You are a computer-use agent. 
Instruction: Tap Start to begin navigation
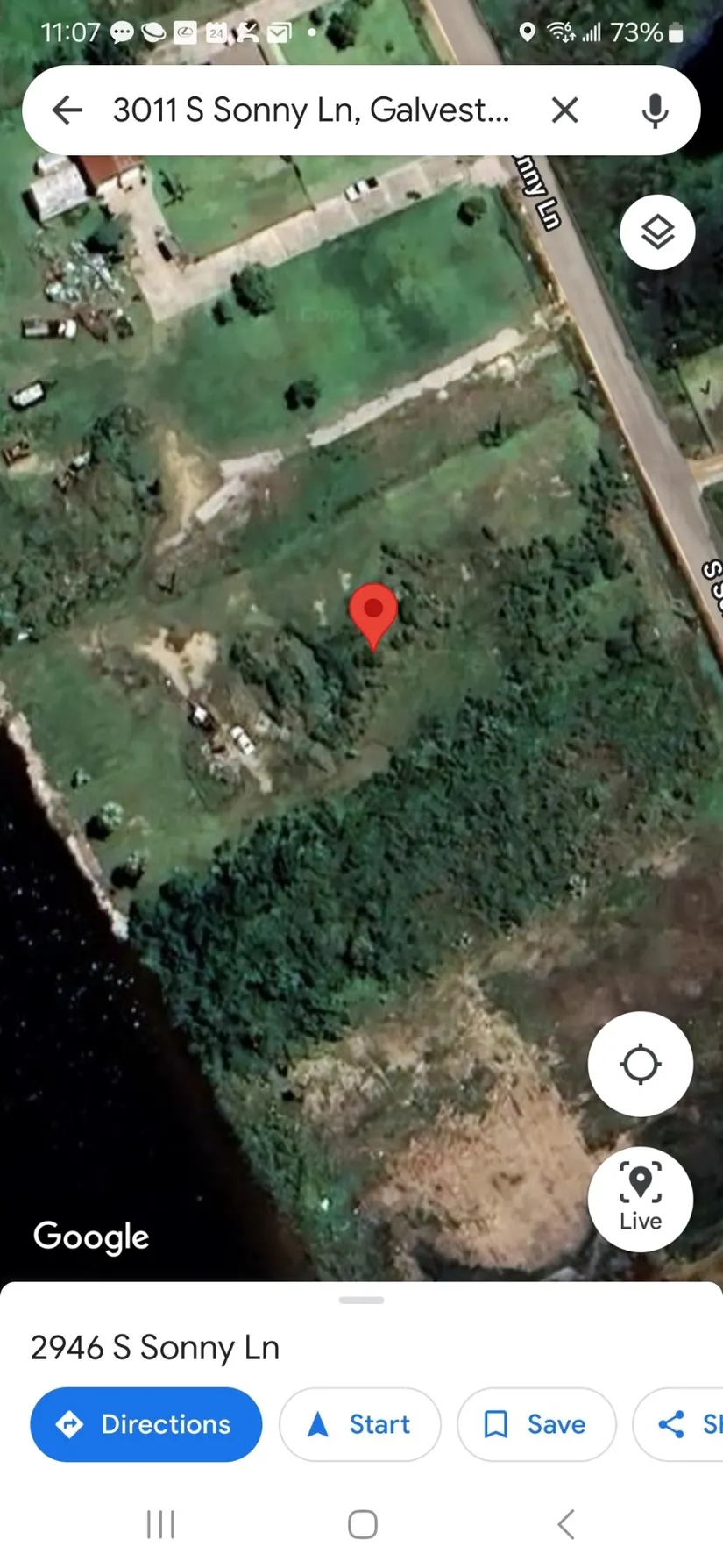pyautogui.click(x=359, y=1424)
